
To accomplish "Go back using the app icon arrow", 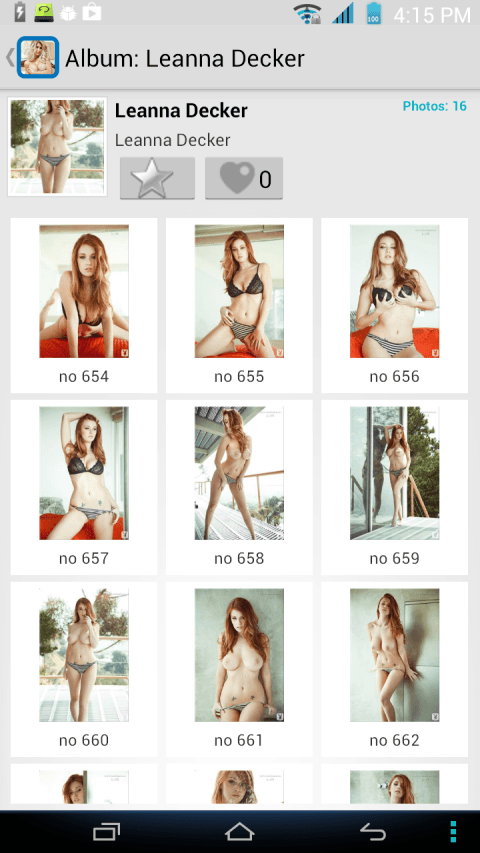I will [33, 57].
